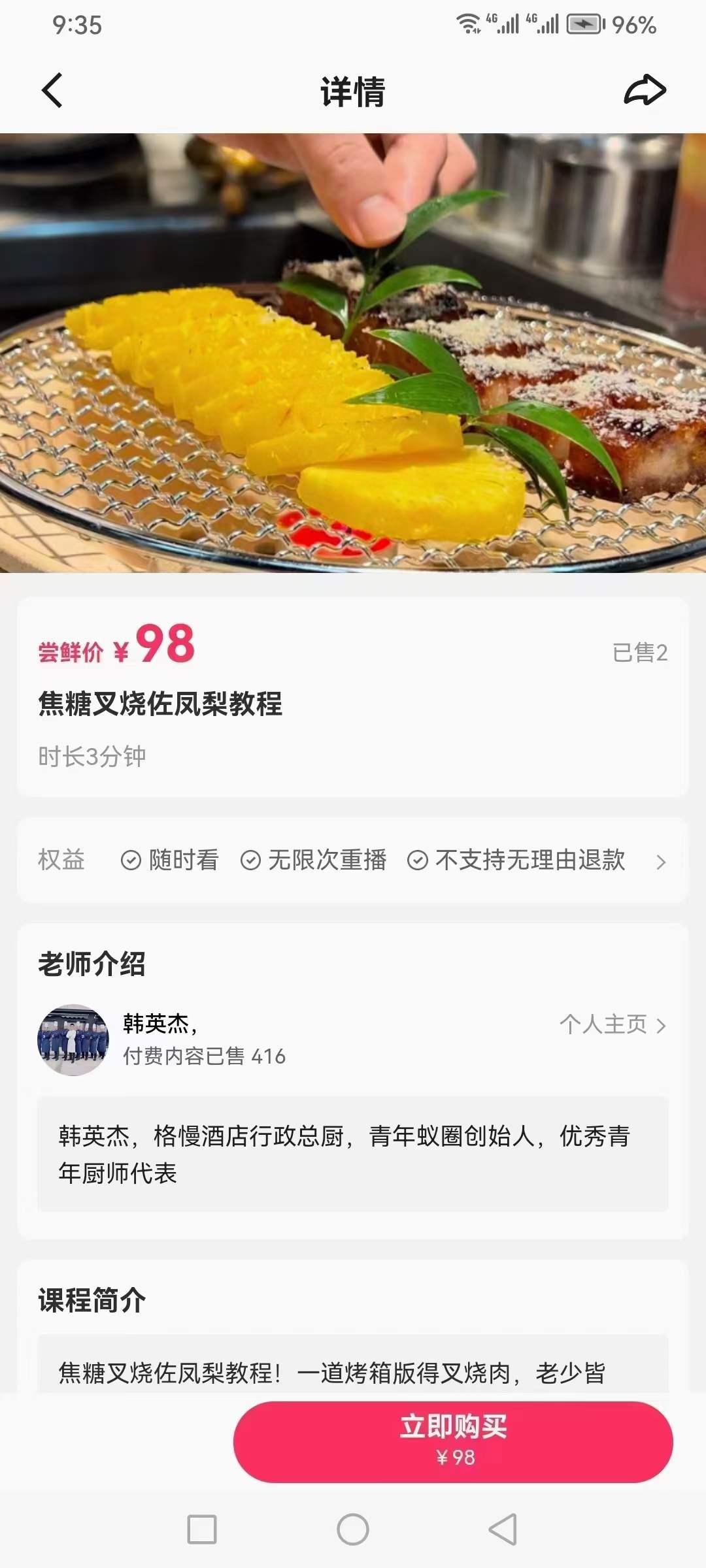Click the back arrow to return
Viewport: 706px width, 1568px height.
(x=49, y=91)
